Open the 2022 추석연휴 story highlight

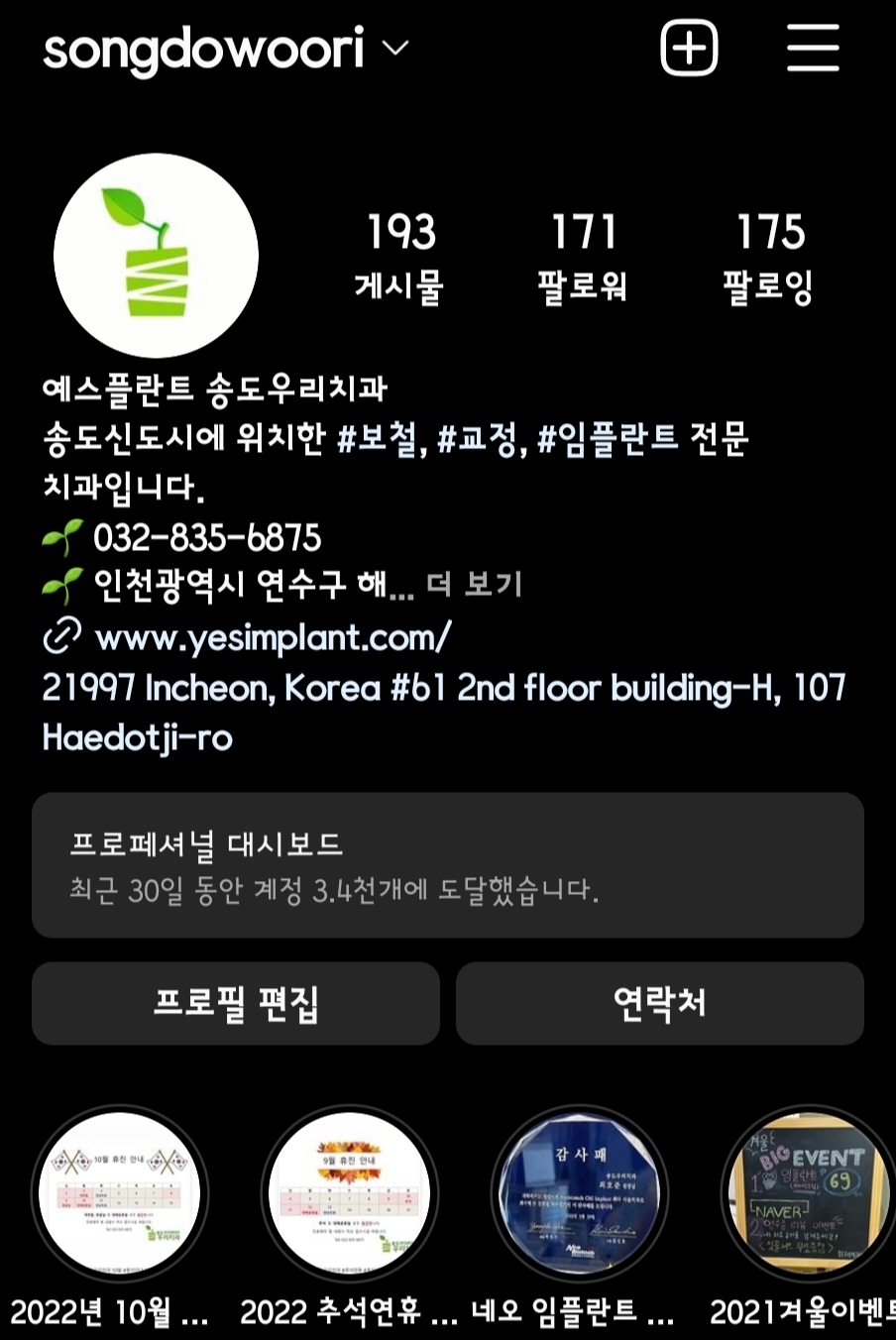[x=349, y=1194]
